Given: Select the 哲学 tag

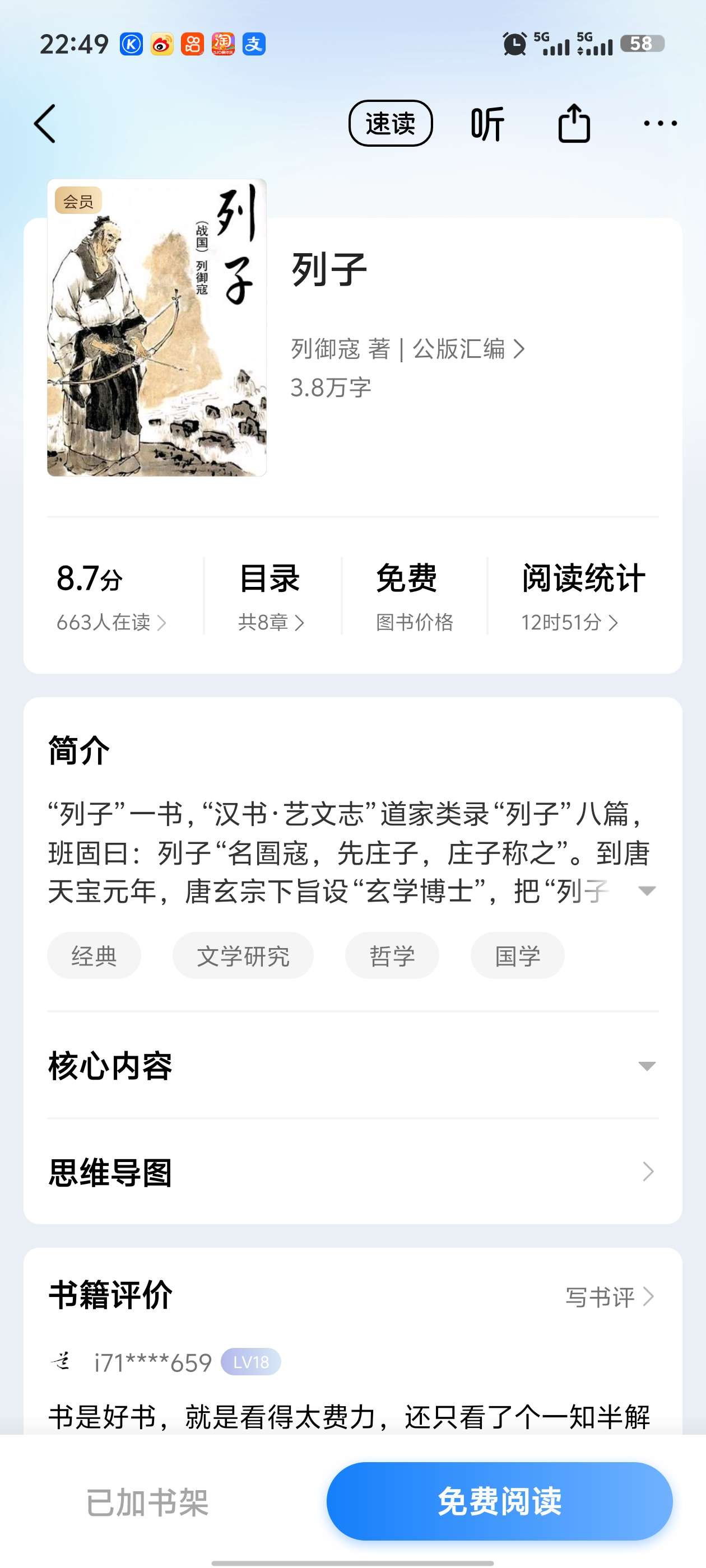Looking at the screenshot, I should point(392,956).
